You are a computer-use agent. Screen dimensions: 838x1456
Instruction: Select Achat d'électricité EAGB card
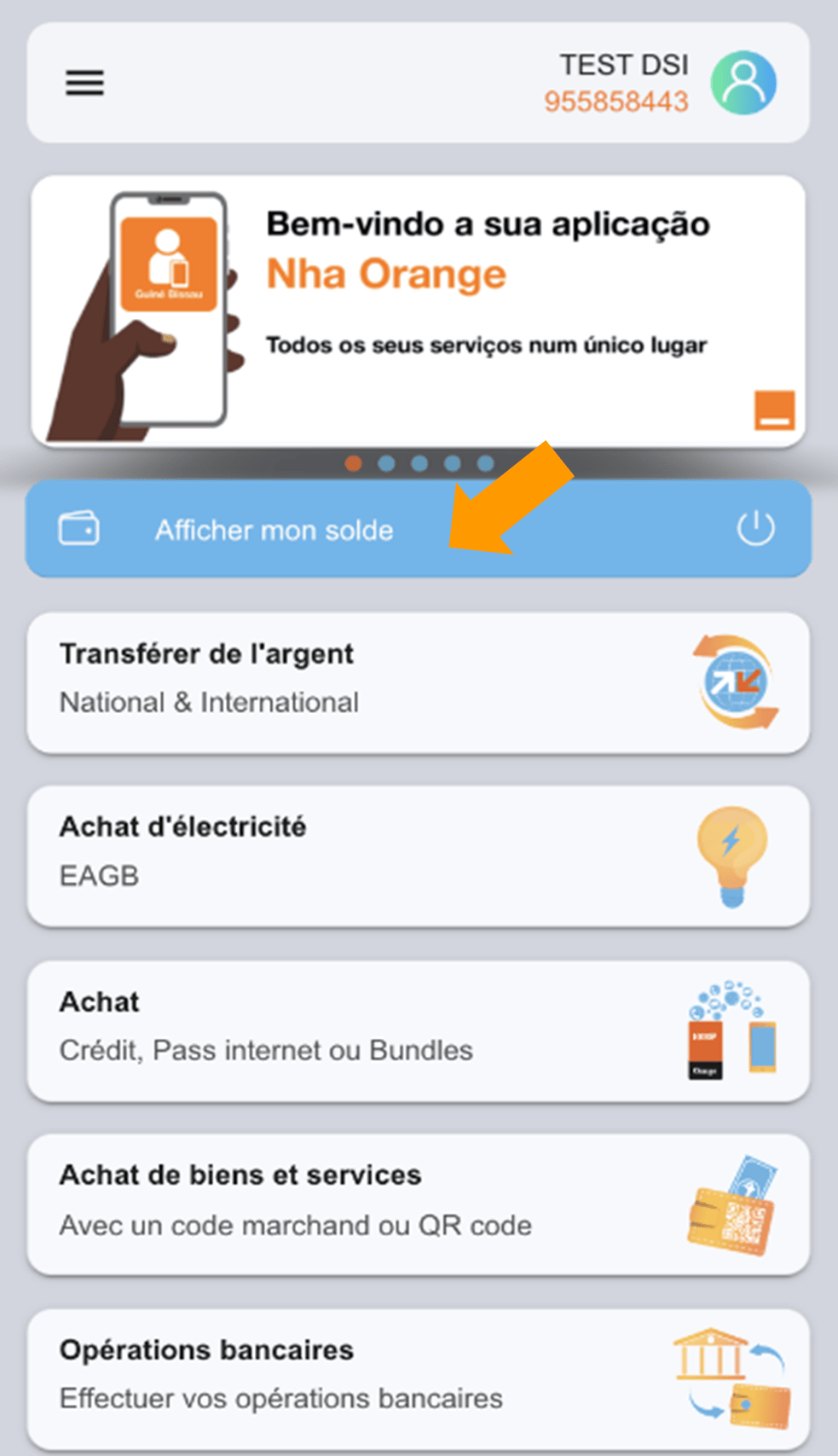click(x=418, y=856)
